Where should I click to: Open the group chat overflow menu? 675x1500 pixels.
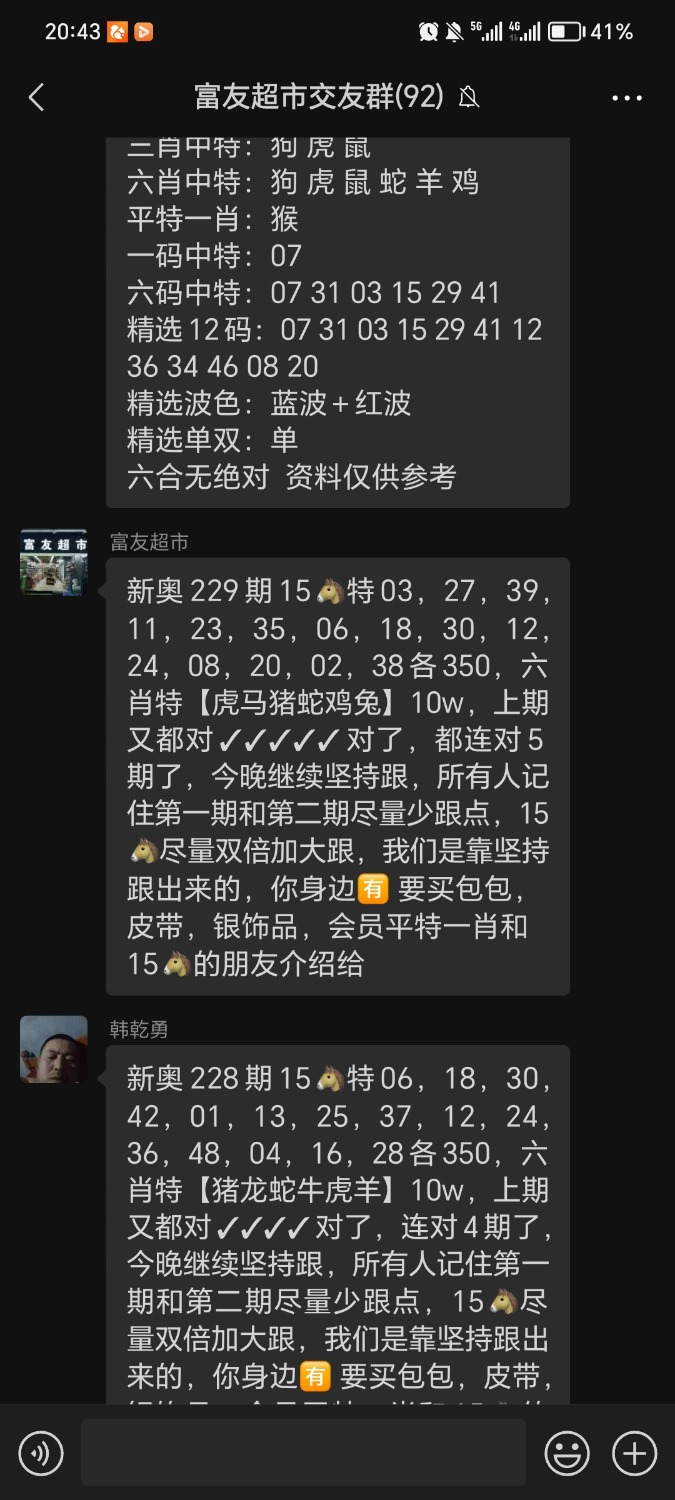[x=627, y=98]
